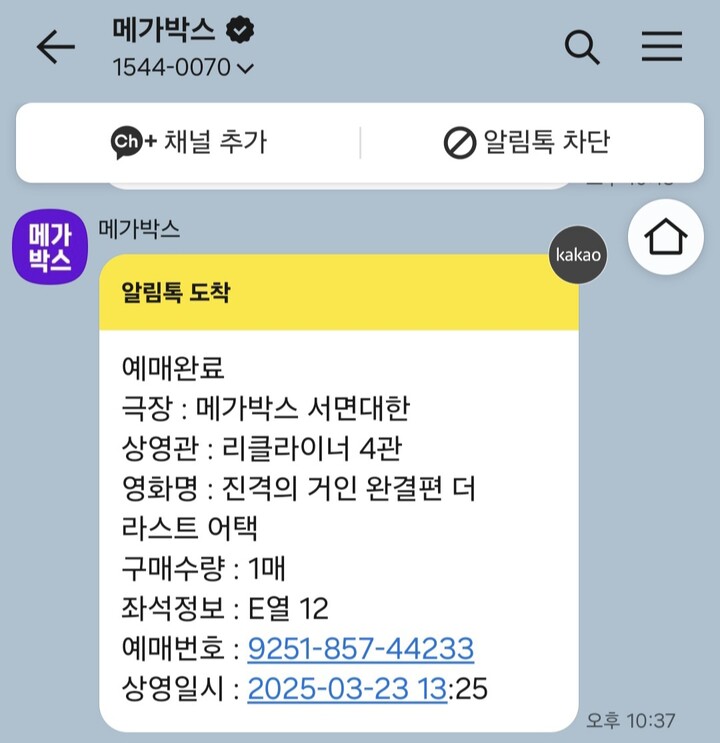This screenshot has height=743, width=720.
Task: Tap the back arrow icon
Action: [x=55, y=47]
